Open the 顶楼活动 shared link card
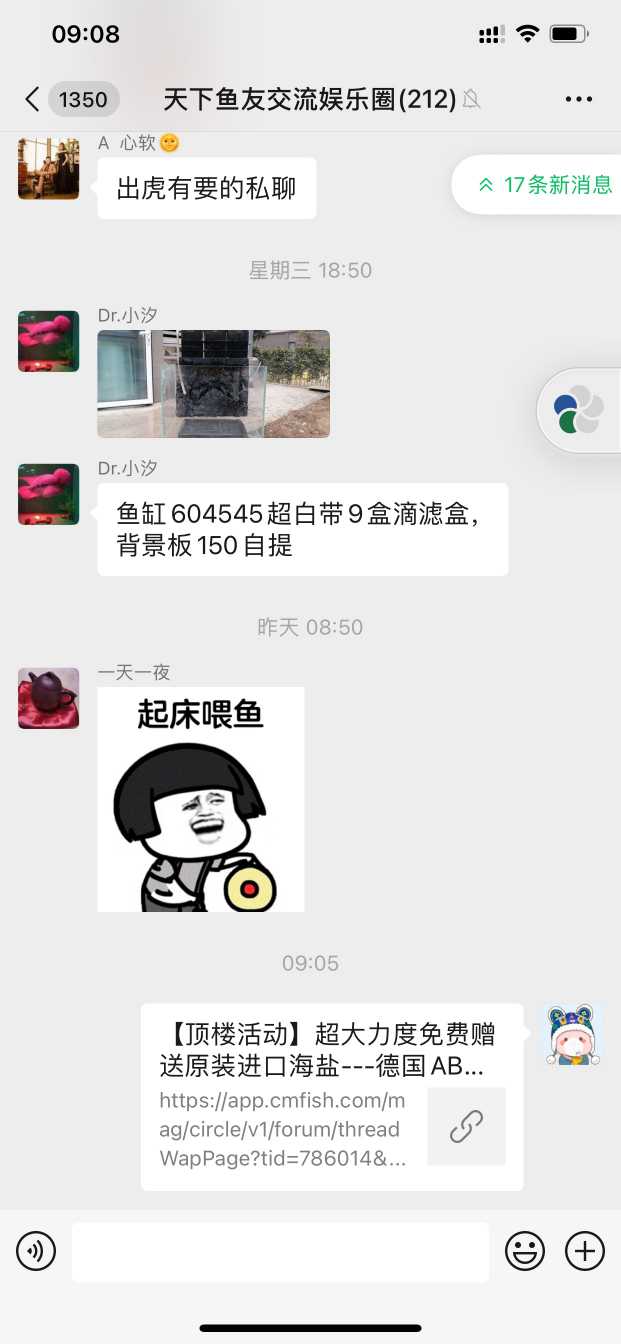Screen dimensions: 621x1344 pyautogui.click(x=331, y=1096)
